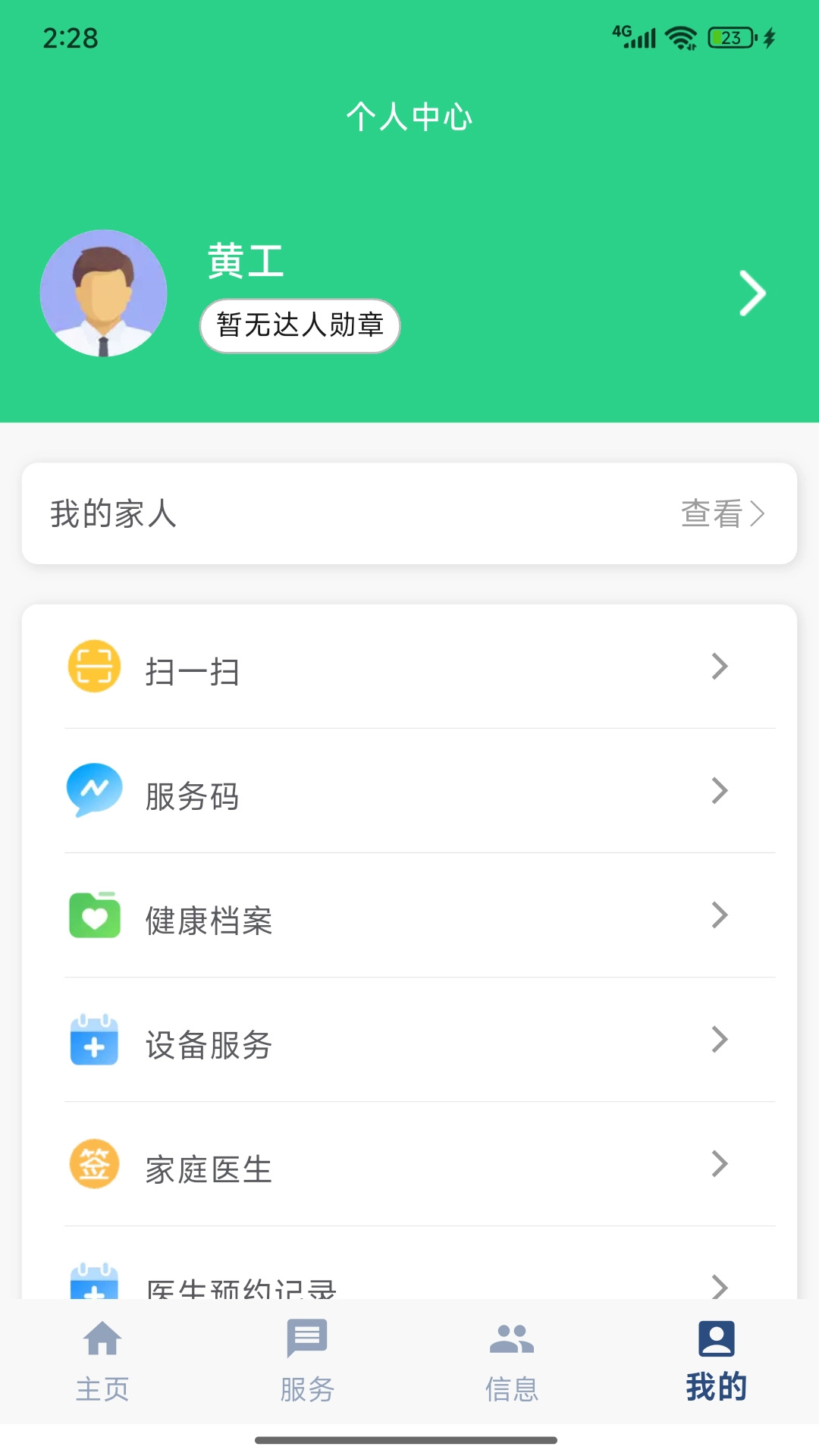The width and height of the screenshot is (819, 1456).
Task: Click the Wi-Fi status icon
Action: pyautogui.click(x=679, y=36)
